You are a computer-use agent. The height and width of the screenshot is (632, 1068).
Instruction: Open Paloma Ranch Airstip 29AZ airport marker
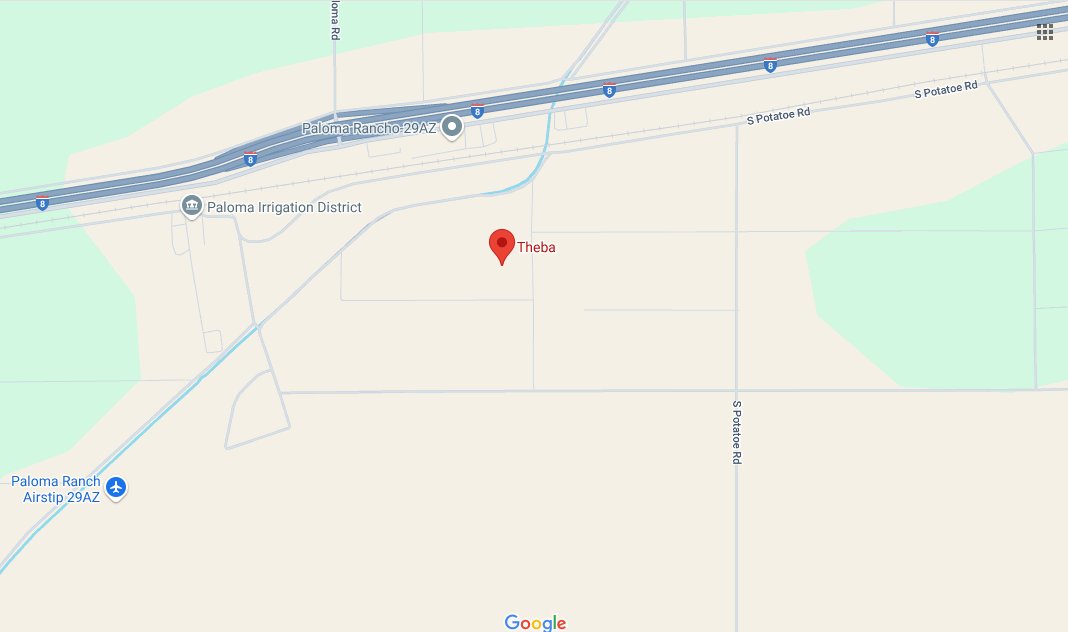point(117,488)
